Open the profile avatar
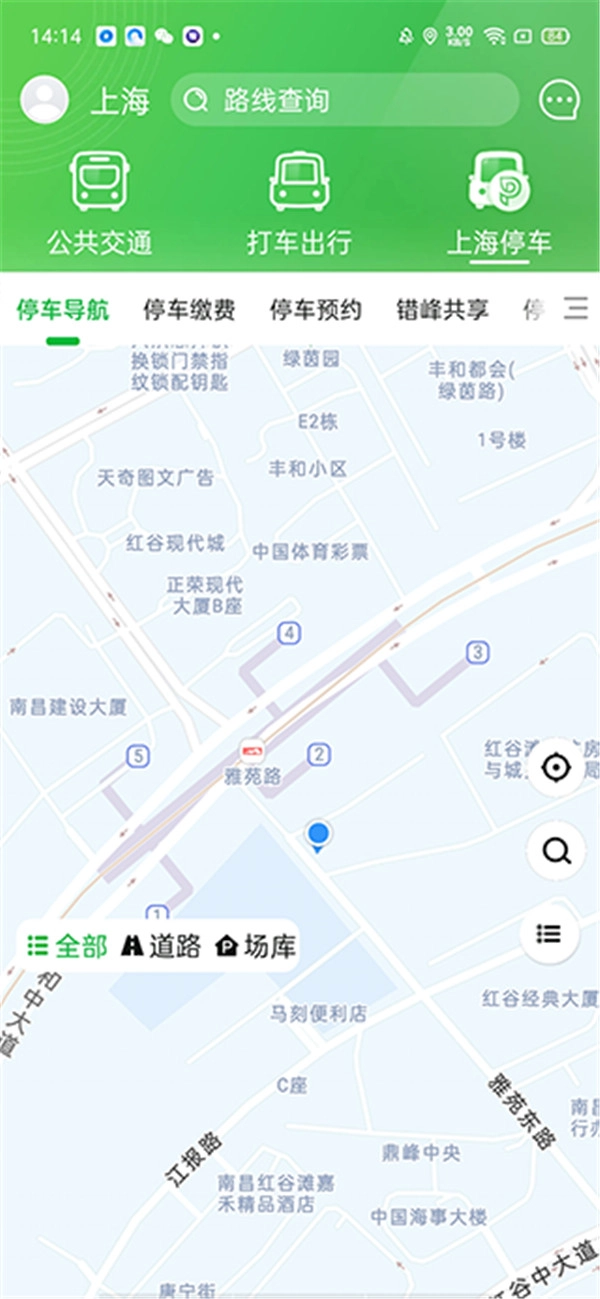Screen dimensions: 600x1299 click(45, 100)
